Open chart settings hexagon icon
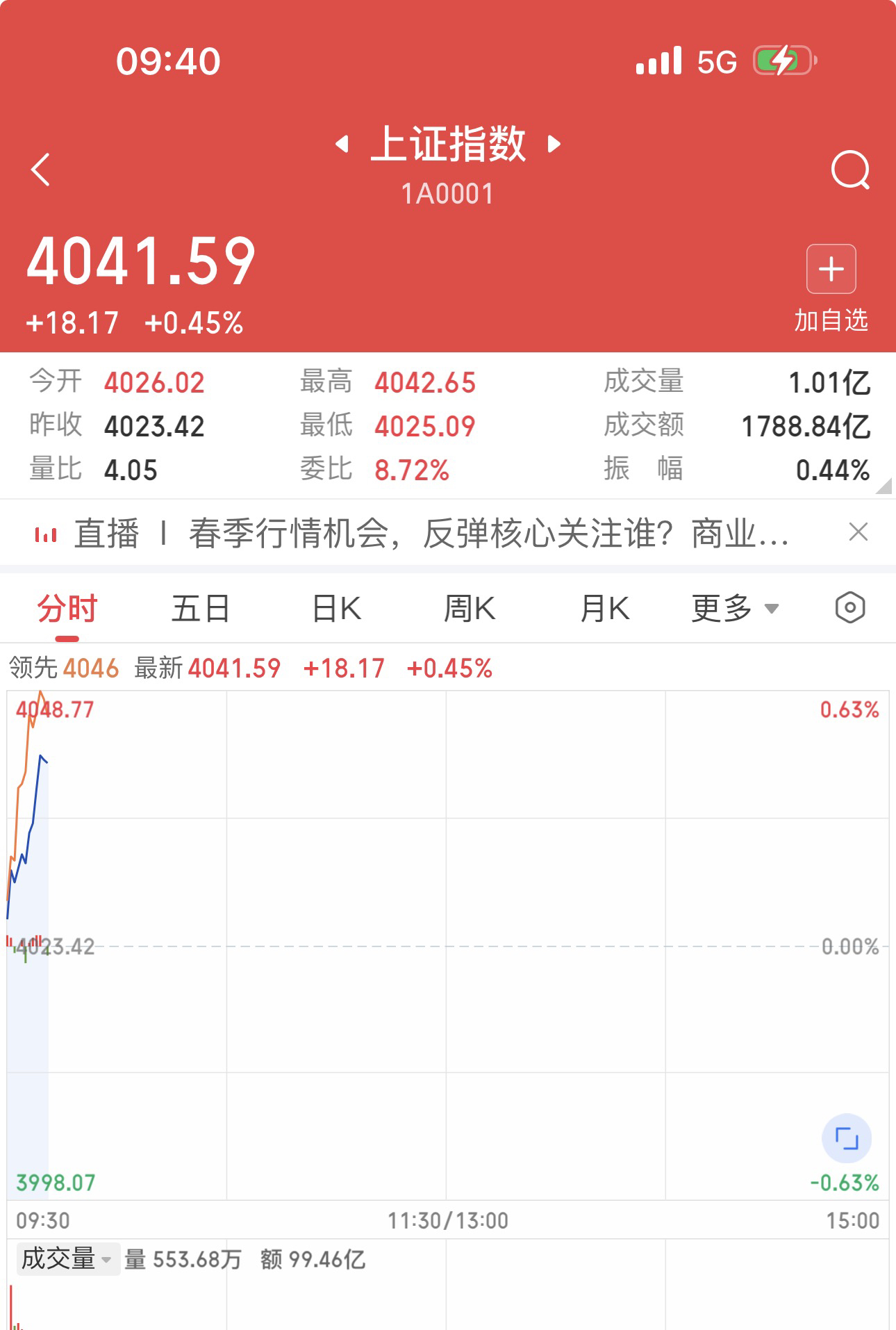 click(849, 608)
